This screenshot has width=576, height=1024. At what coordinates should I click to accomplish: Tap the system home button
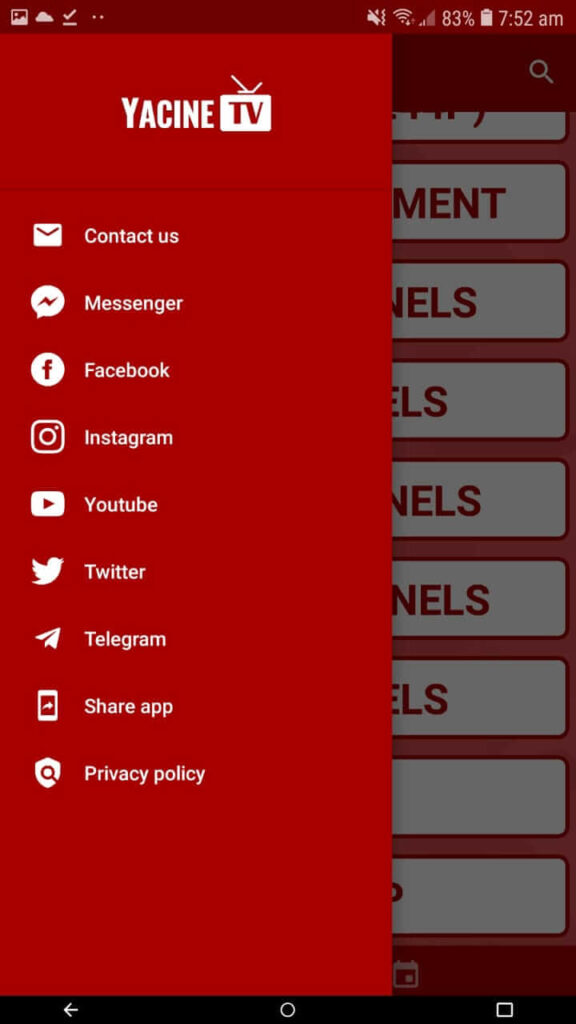pos(287,1010)
